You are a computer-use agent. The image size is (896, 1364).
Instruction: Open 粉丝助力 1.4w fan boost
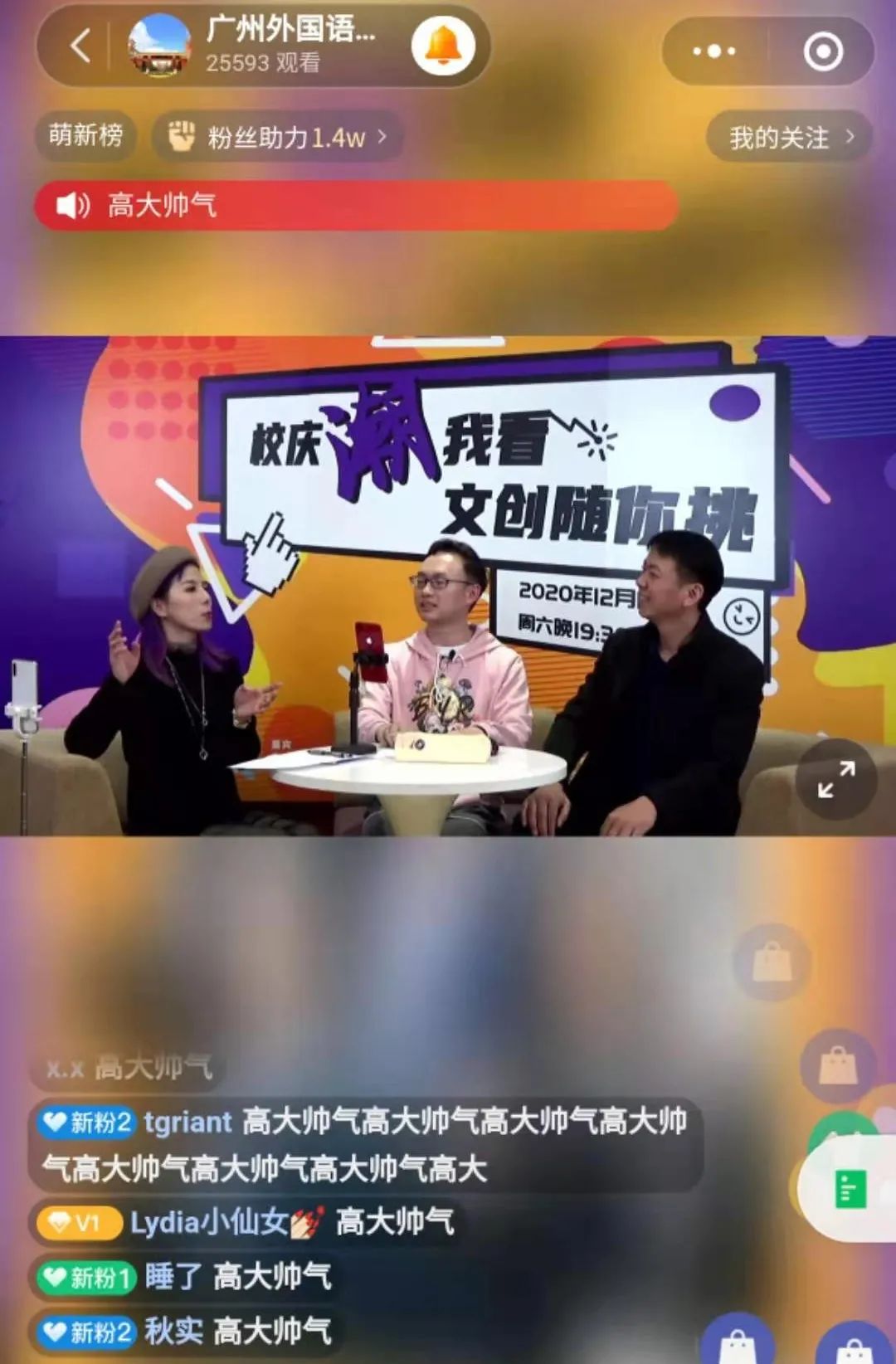click(278, 137)
